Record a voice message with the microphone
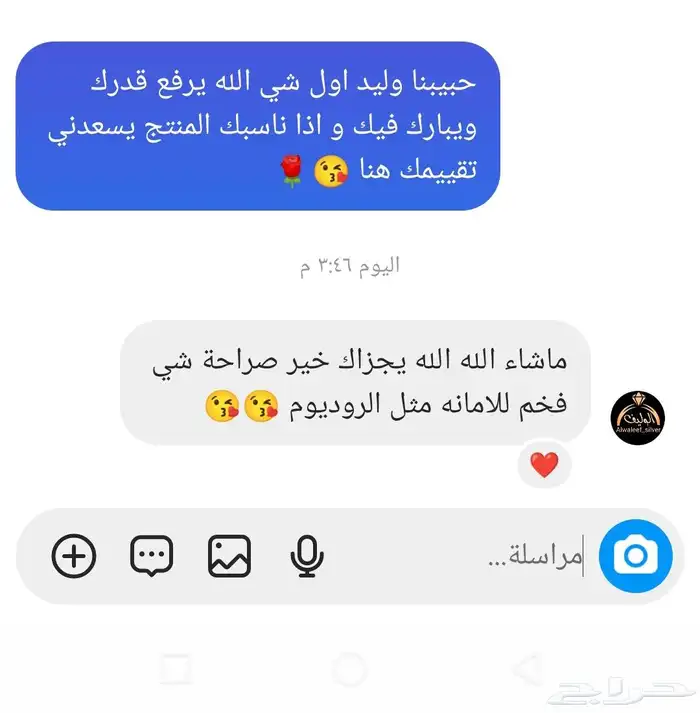 [307, 556]
